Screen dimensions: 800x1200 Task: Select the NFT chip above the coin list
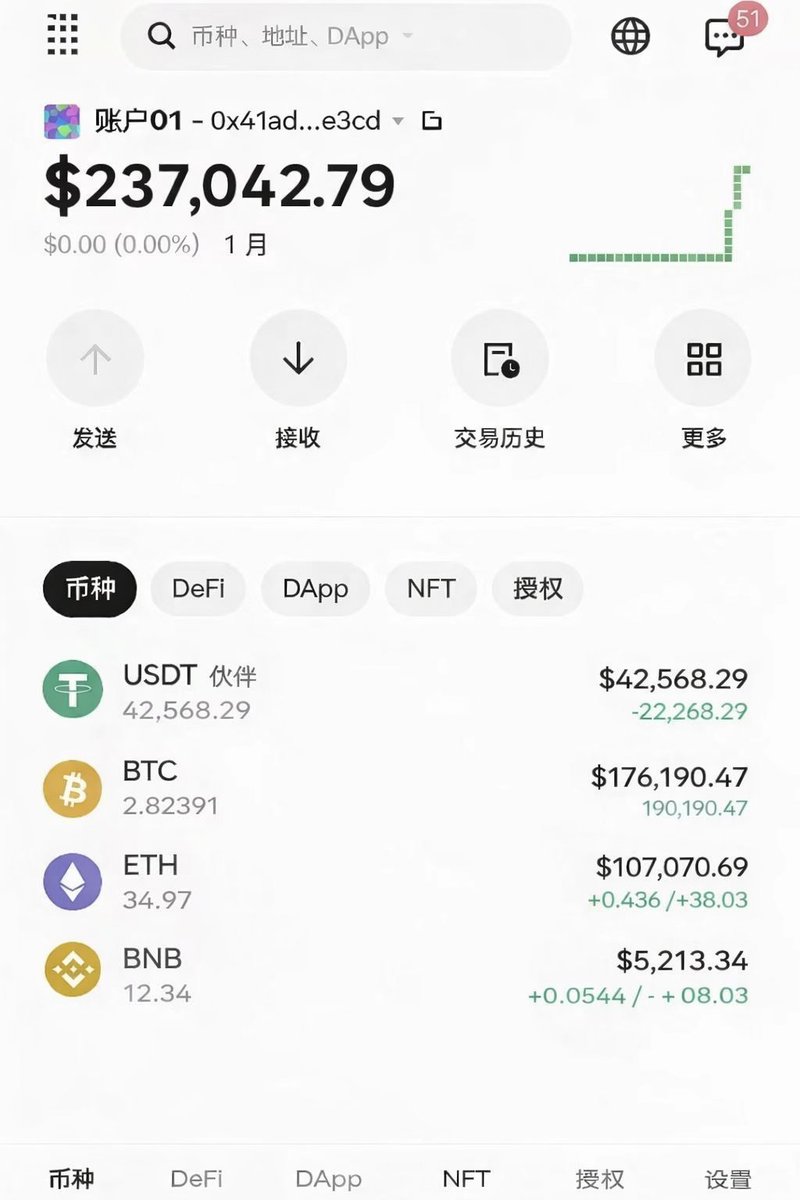431,588
